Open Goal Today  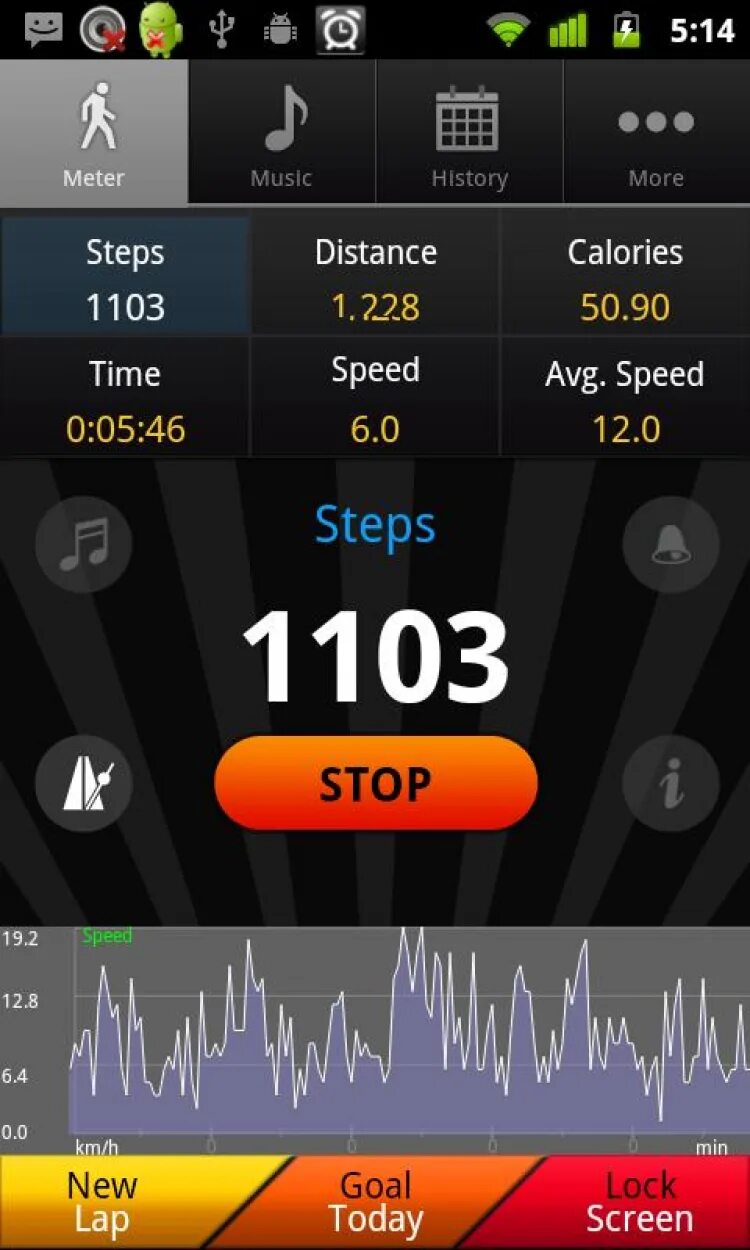376,1202
